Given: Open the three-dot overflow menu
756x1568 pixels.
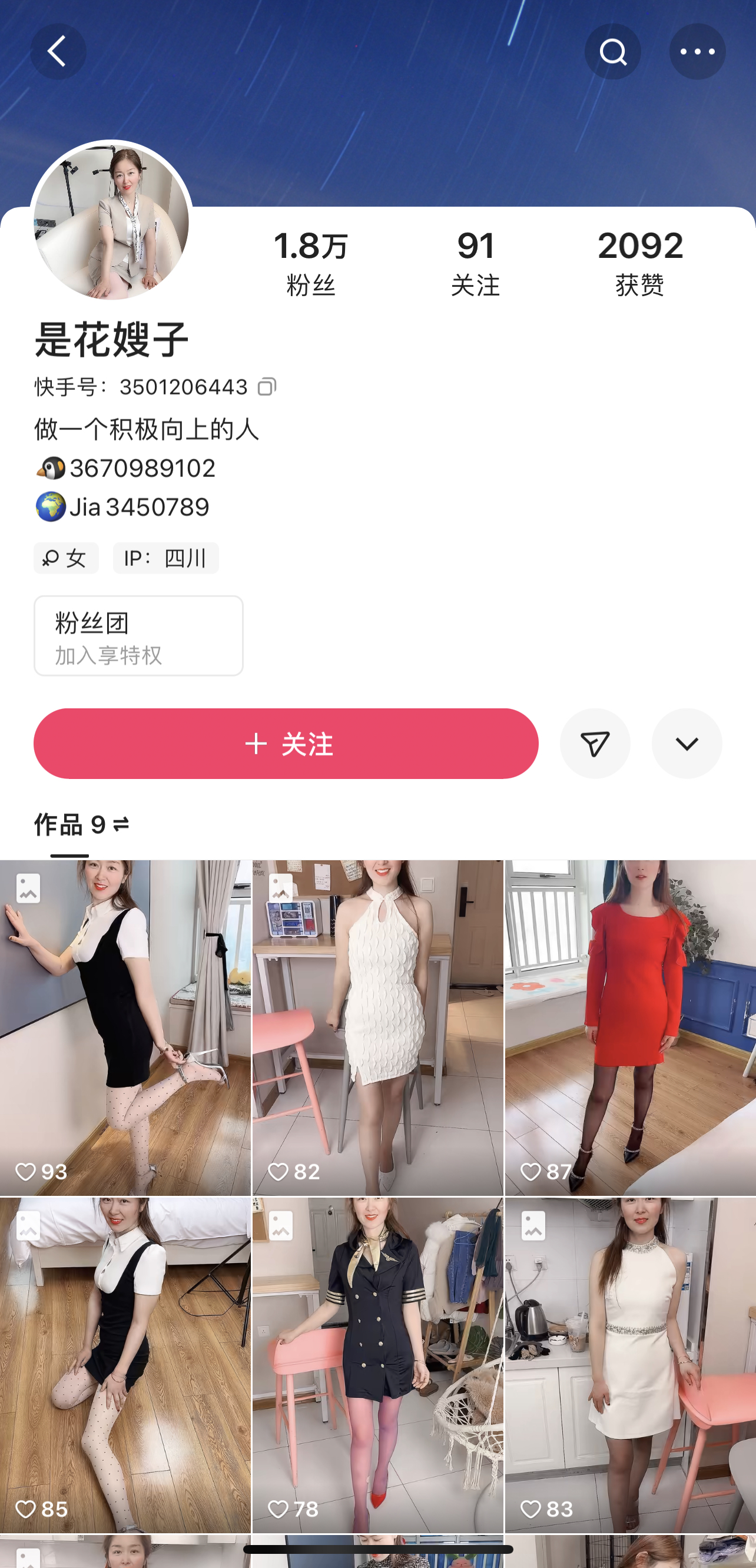Looking at the screenshot, I should [697, 52].
